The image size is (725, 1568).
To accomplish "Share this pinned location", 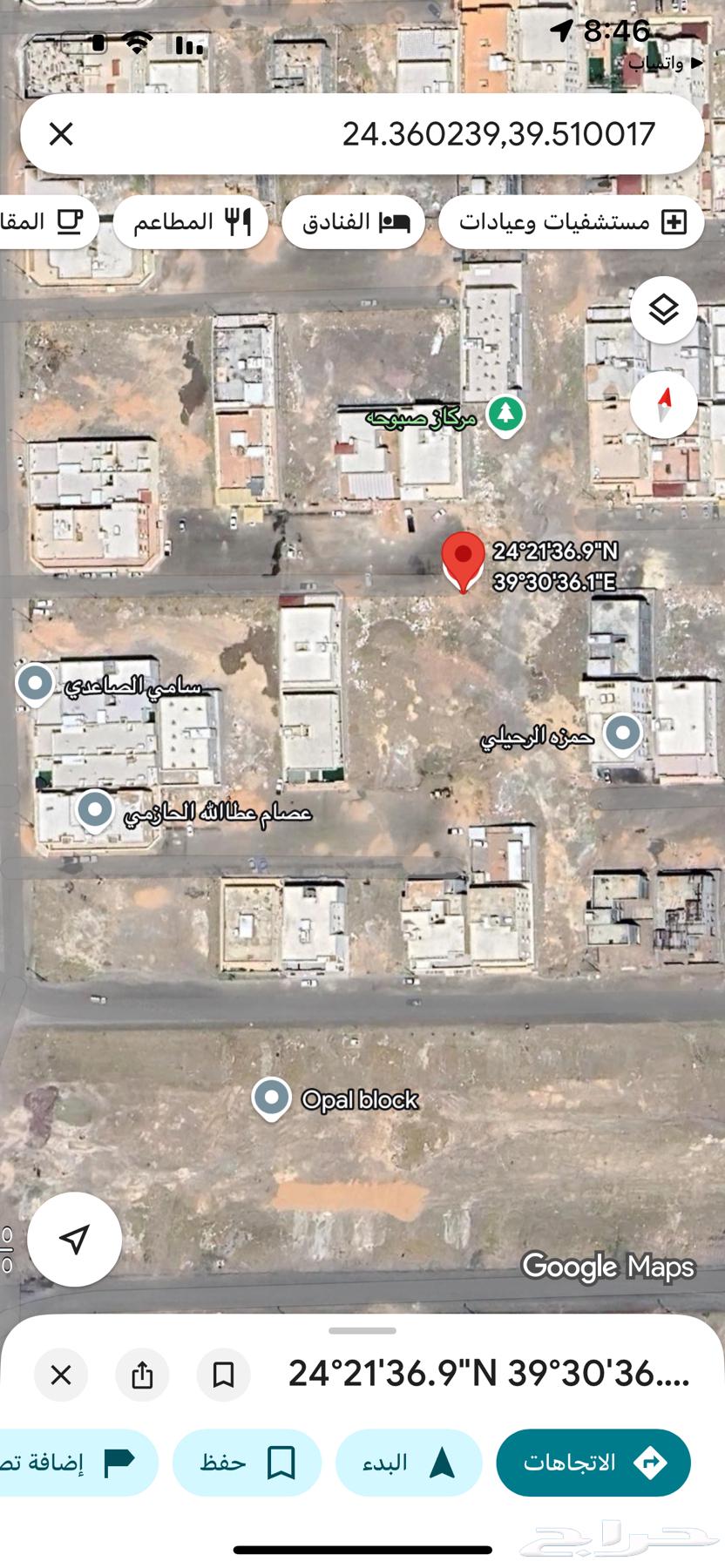I will pyautogui.click(x=142, y=1375).
